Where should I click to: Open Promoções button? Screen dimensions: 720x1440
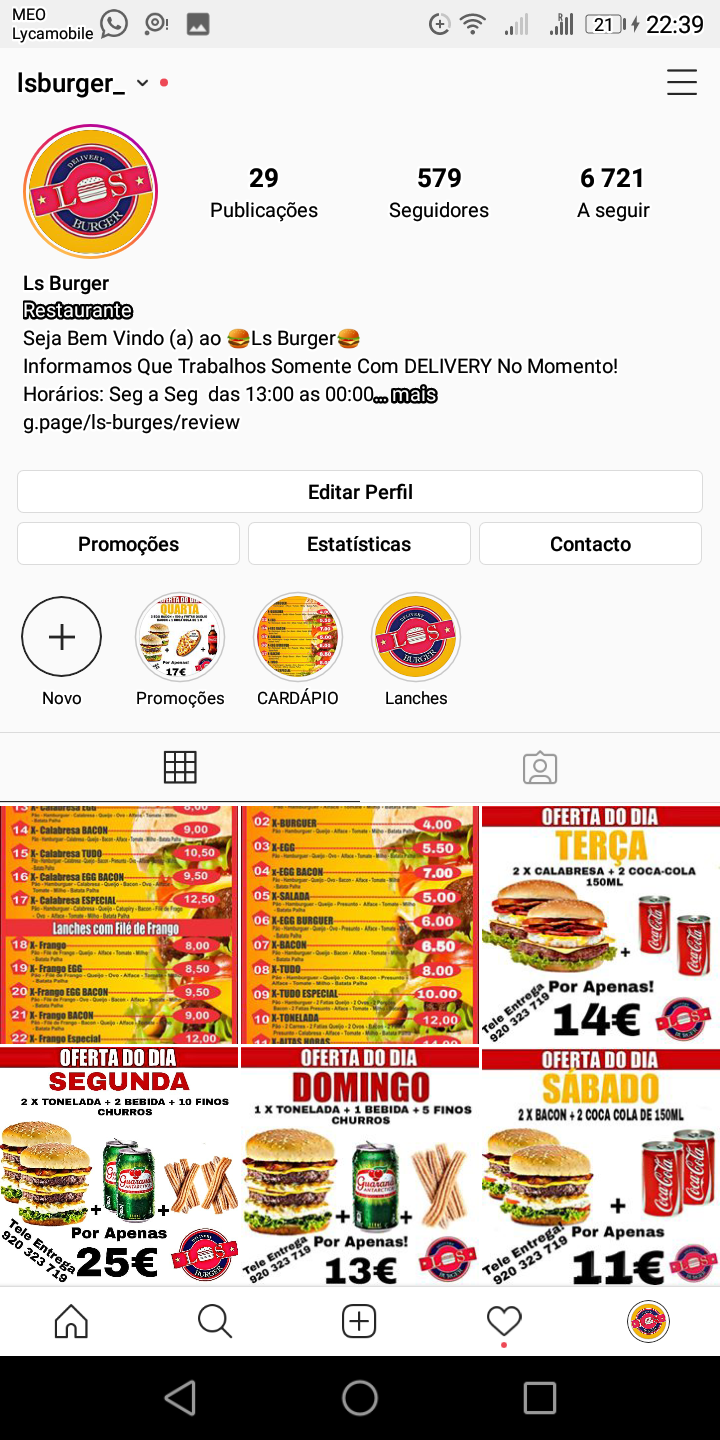click(128, 544)
